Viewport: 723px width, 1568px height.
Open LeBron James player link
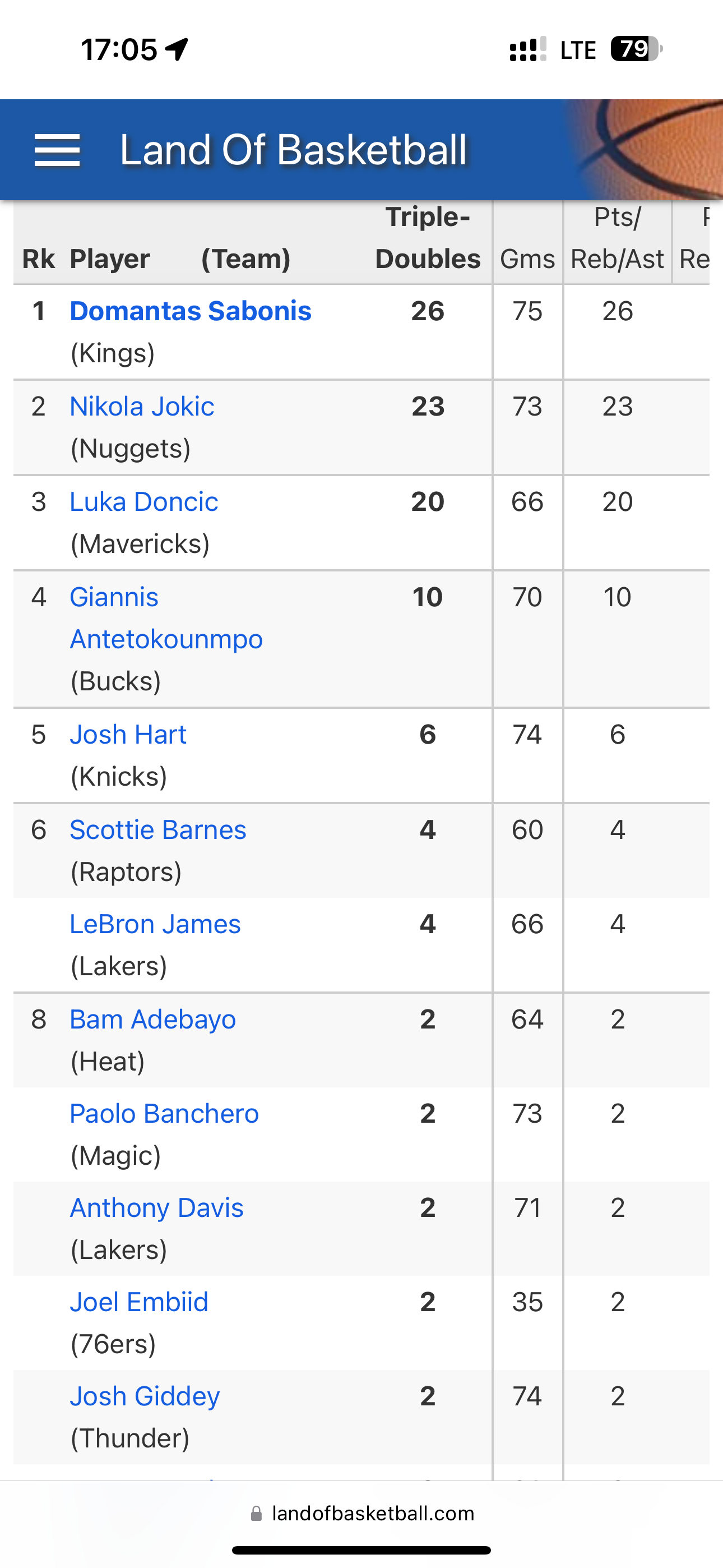click(155, 925)
